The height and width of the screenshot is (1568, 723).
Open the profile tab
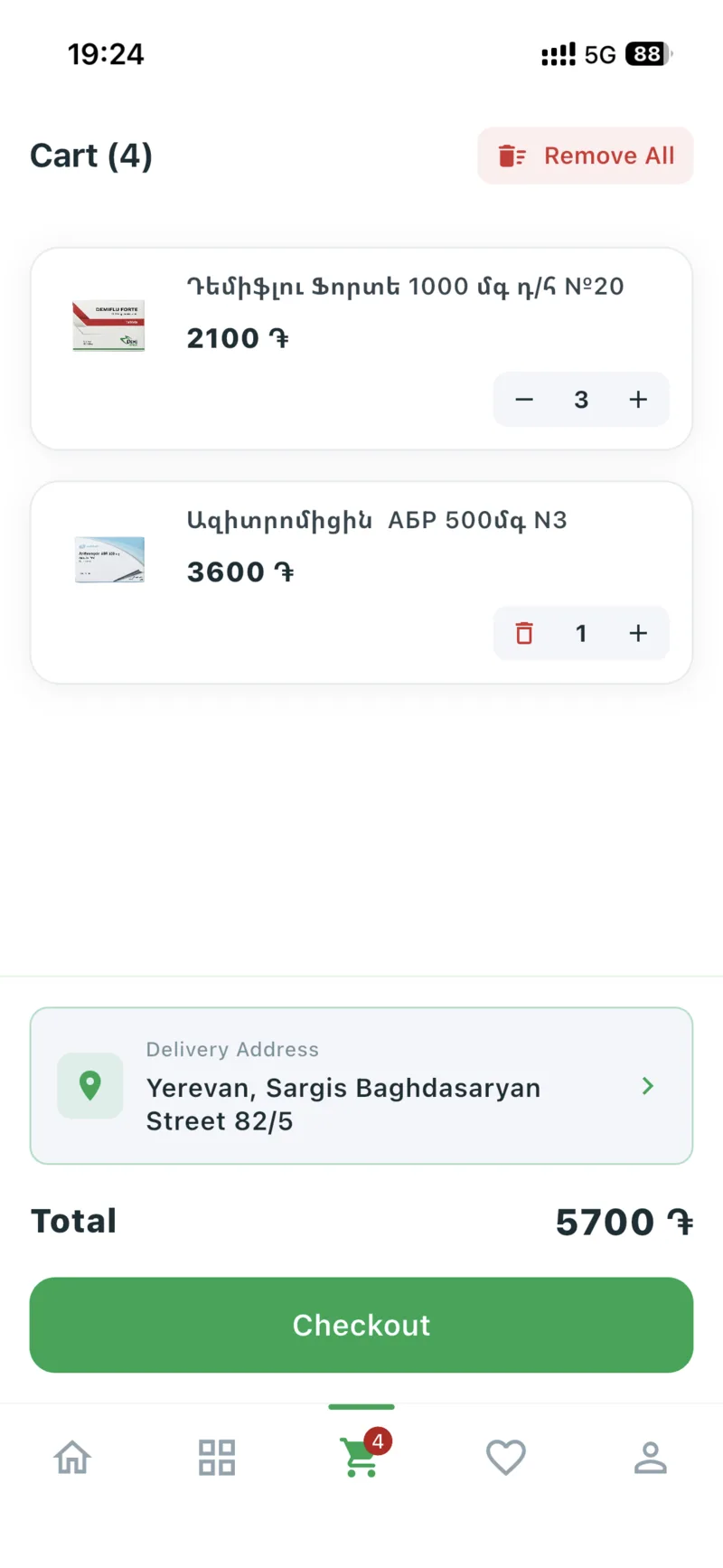click(650, 1458)
